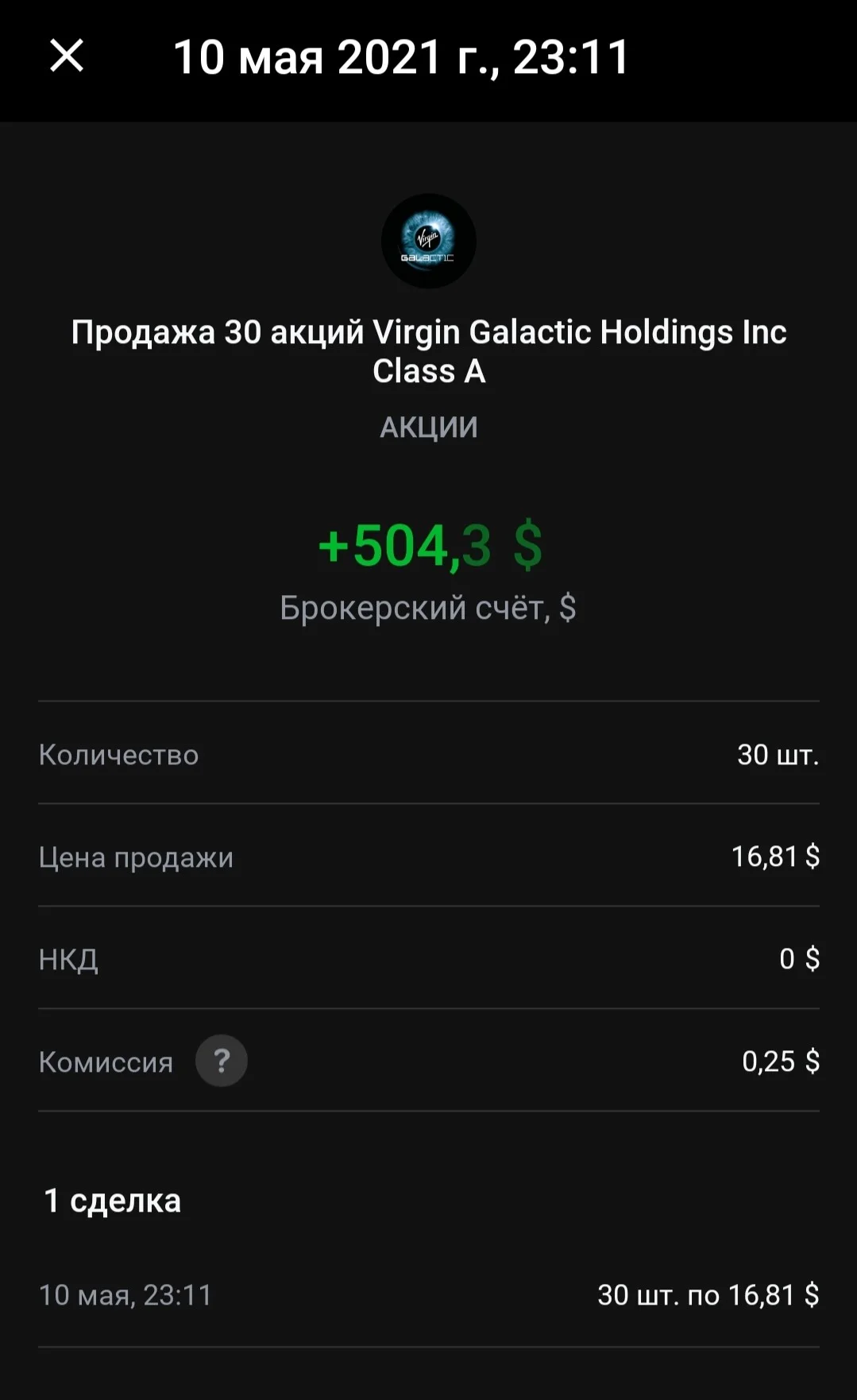Open the commission help question mark
The image size is (857, 1400).
click(222, 1061)
